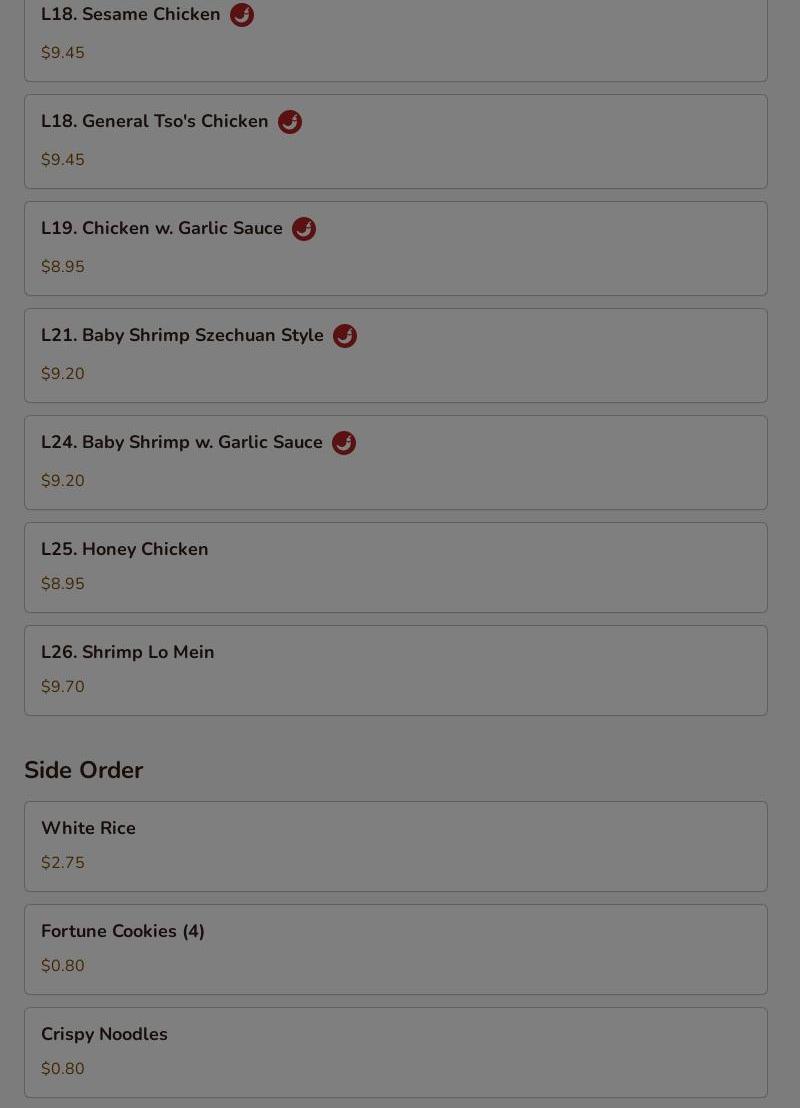Select the White Rice menu item

(x=395, y=845)
